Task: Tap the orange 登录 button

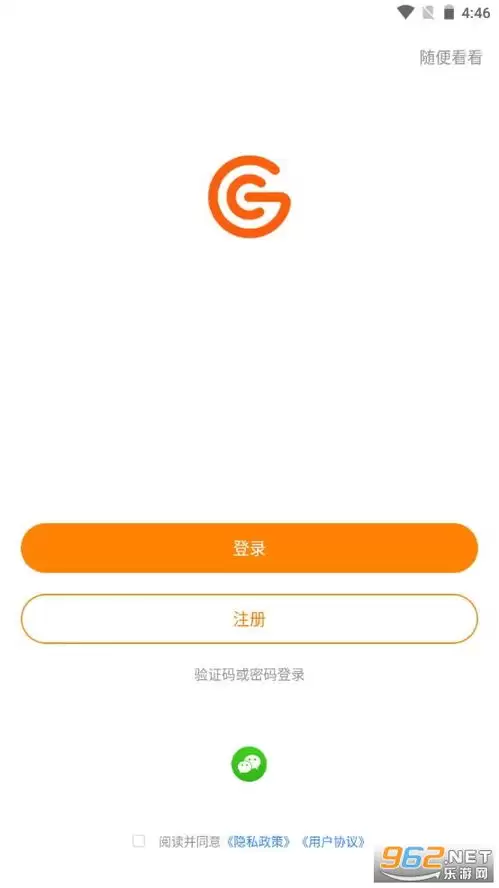Action: click(x=249, y=548)
